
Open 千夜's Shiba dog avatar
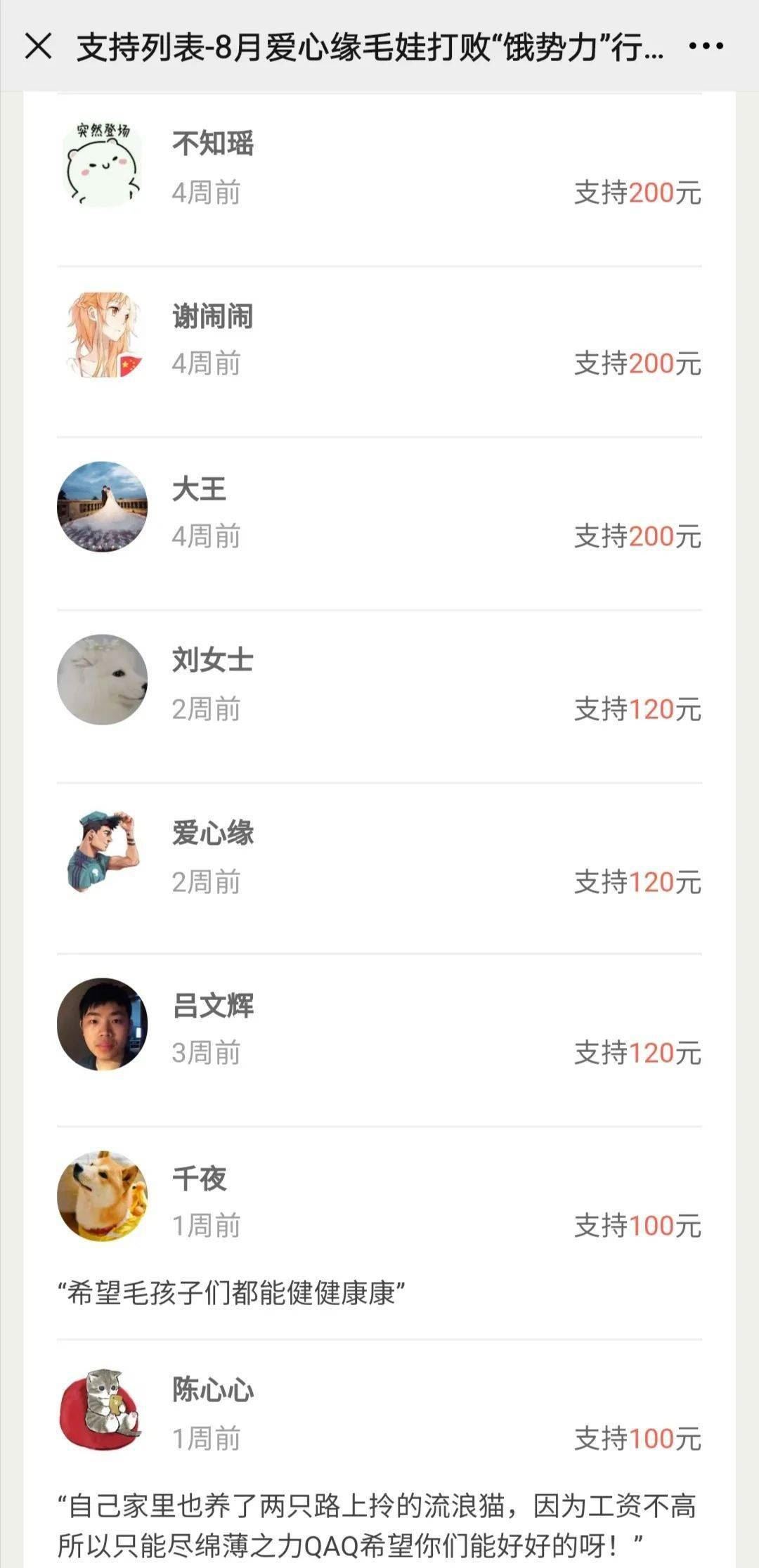click(x=102, y=1195)
